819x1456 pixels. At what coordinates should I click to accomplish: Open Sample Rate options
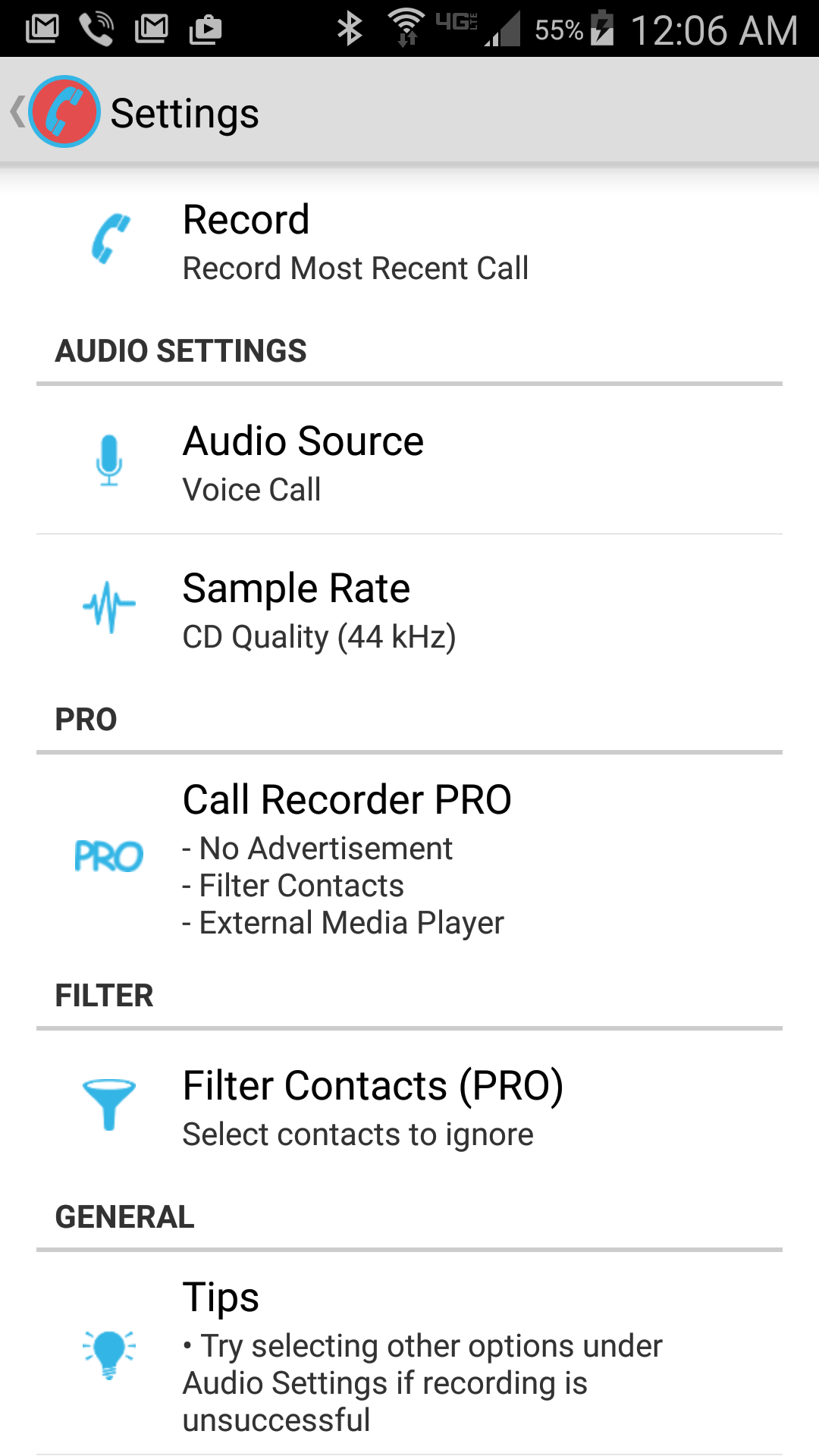click(409, 608)
